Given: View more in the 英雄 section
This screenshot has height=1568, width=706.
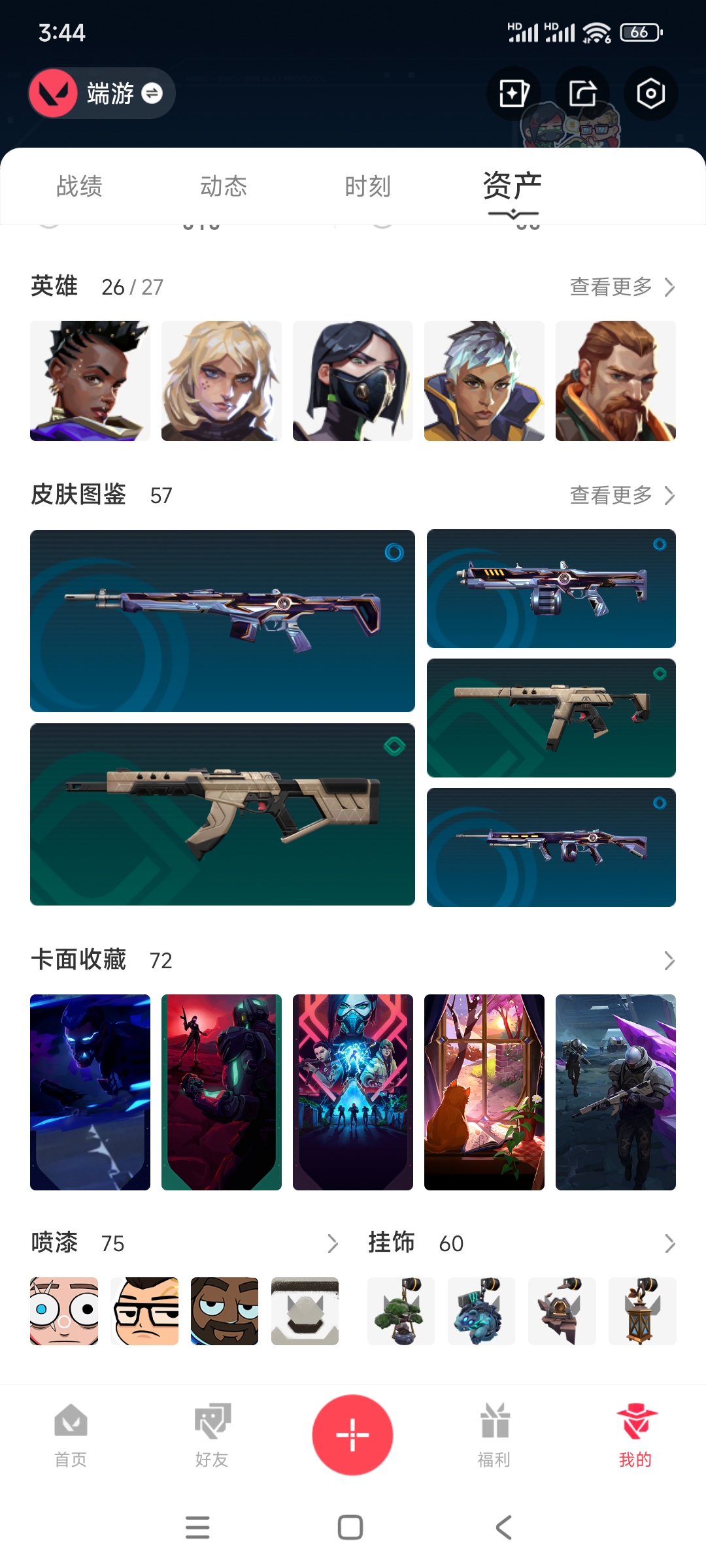Looking at the screenshot, I should tap(622, 287).
